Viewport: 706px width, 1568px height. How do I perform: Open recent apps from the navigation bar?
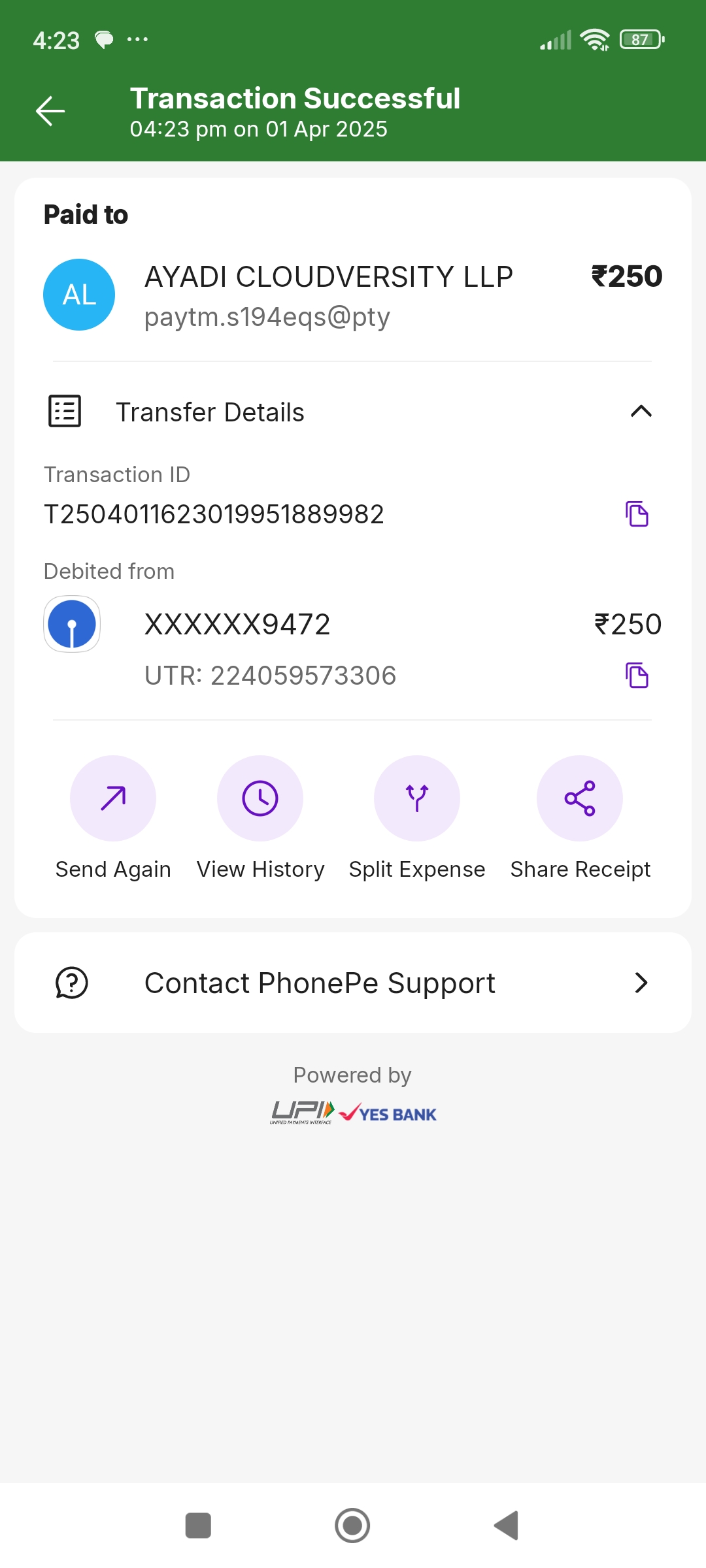point(198,1526)
